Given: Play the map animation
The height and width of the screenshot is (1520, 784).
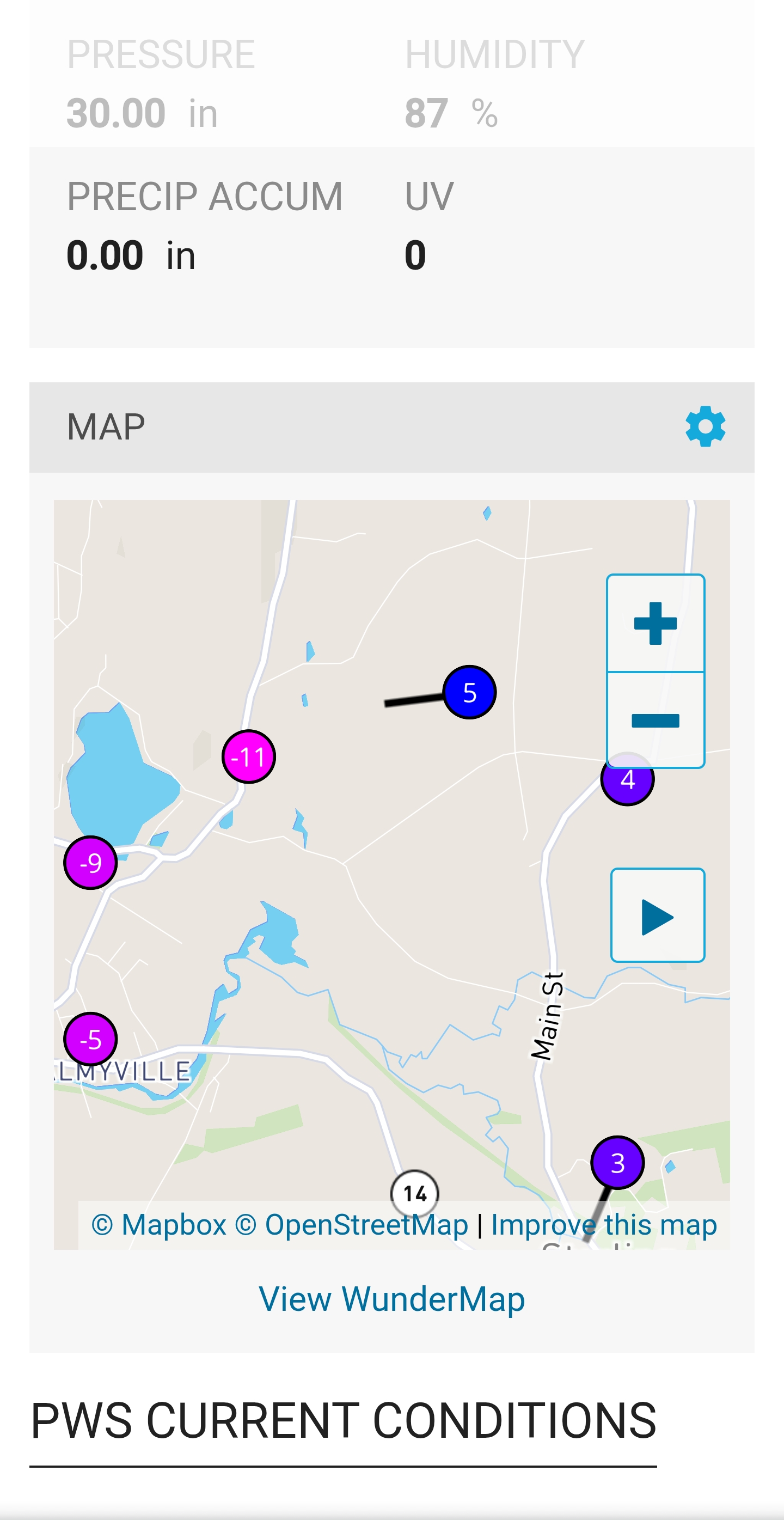Looking at the screenshot, I should coord(657,915).
